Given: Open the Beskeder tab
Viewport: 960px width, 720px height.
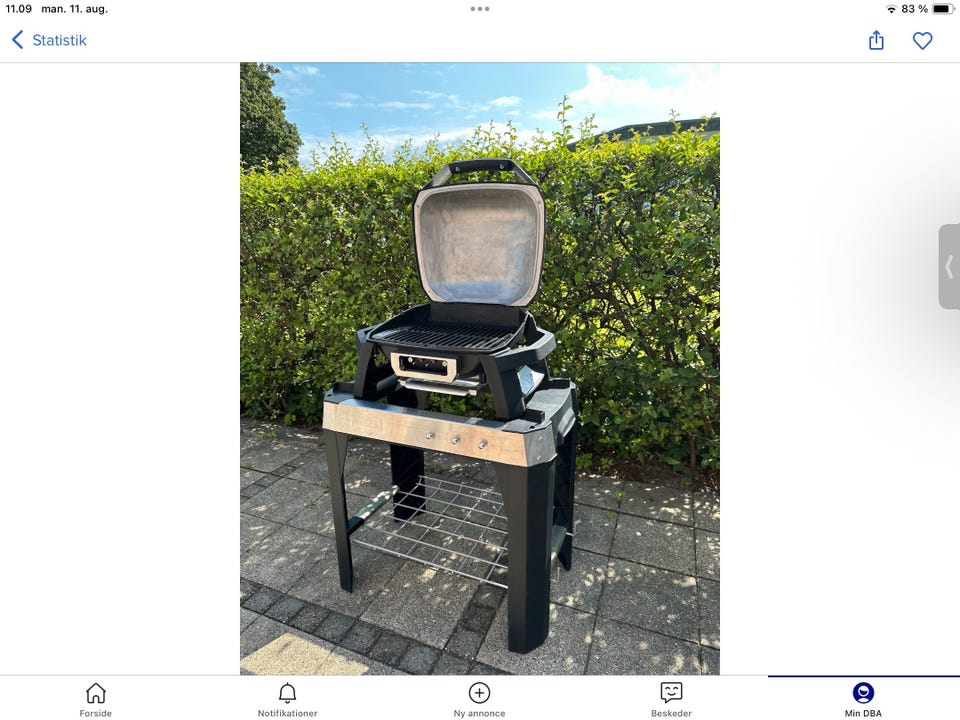Looking at the screenshot, I should (671, 698).
